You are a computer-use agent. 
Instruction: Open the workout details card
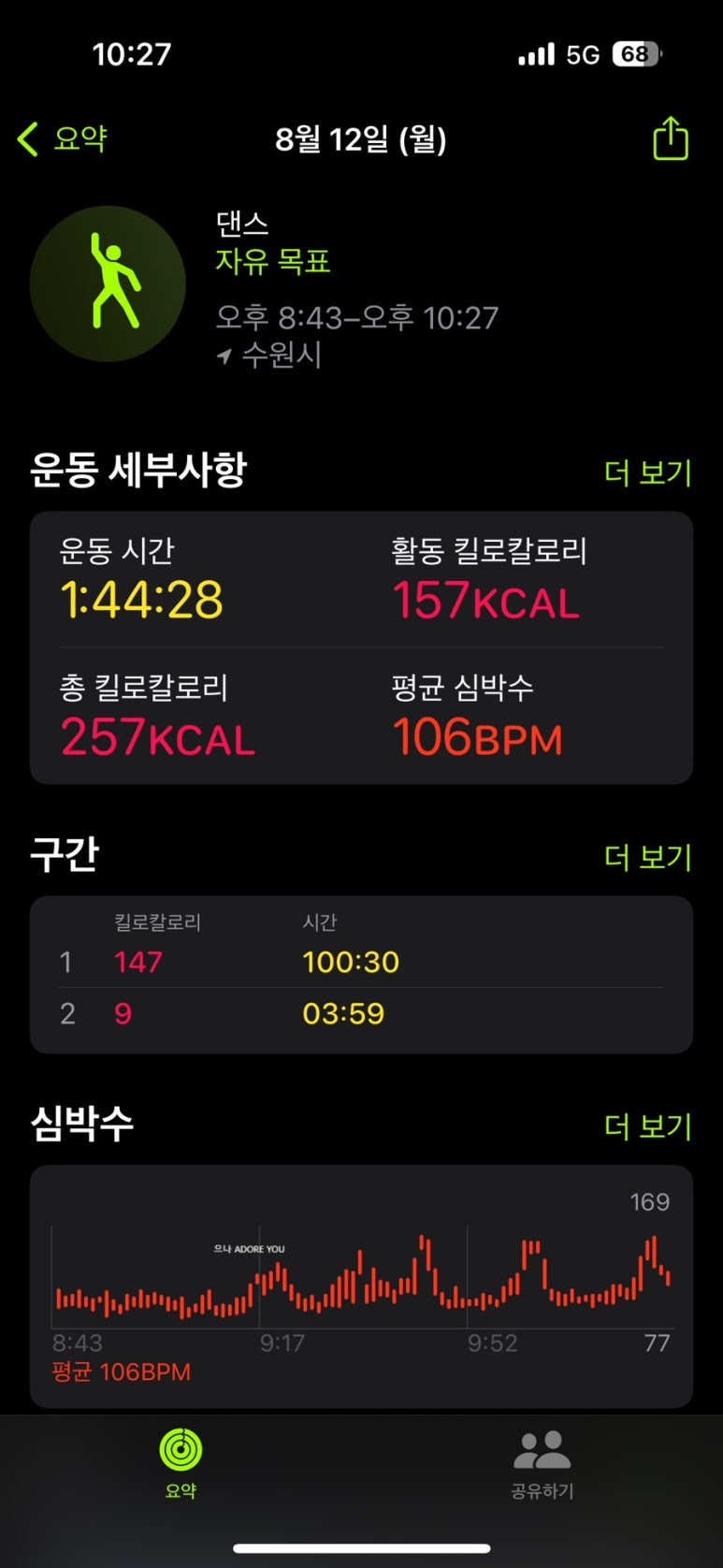coord(361,647)
